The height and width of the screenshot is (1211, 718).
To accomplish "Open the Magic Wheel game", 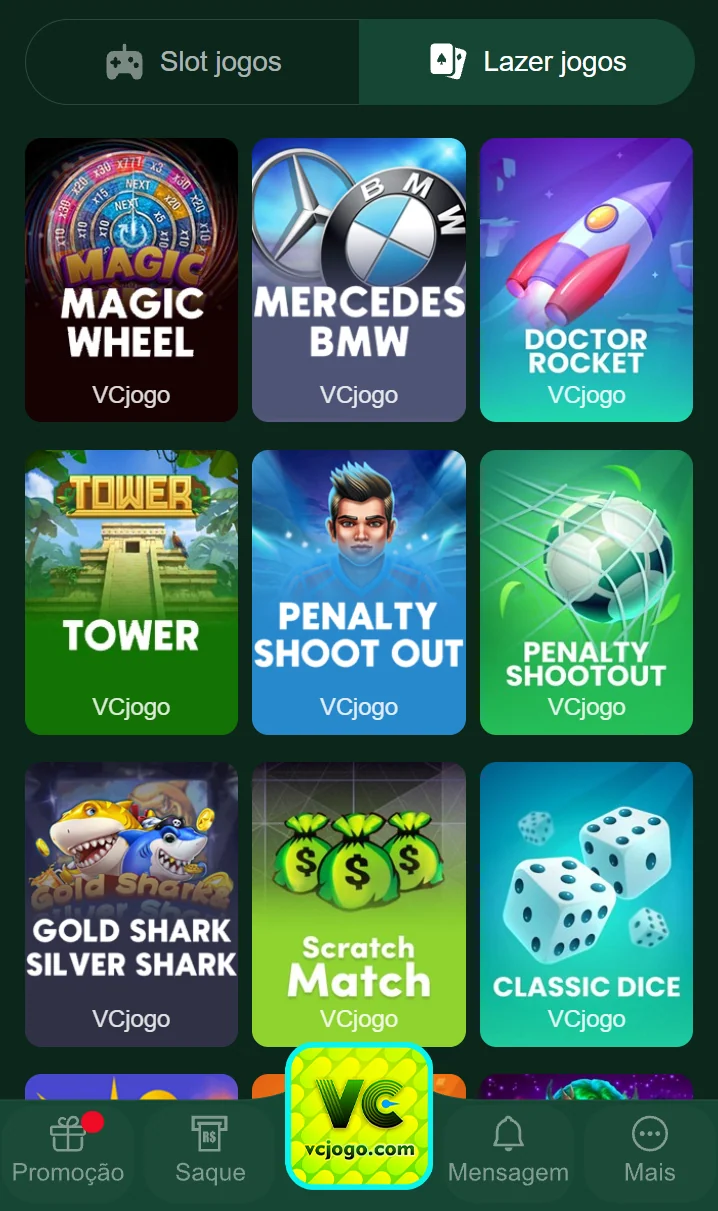I will click(131, 280).
